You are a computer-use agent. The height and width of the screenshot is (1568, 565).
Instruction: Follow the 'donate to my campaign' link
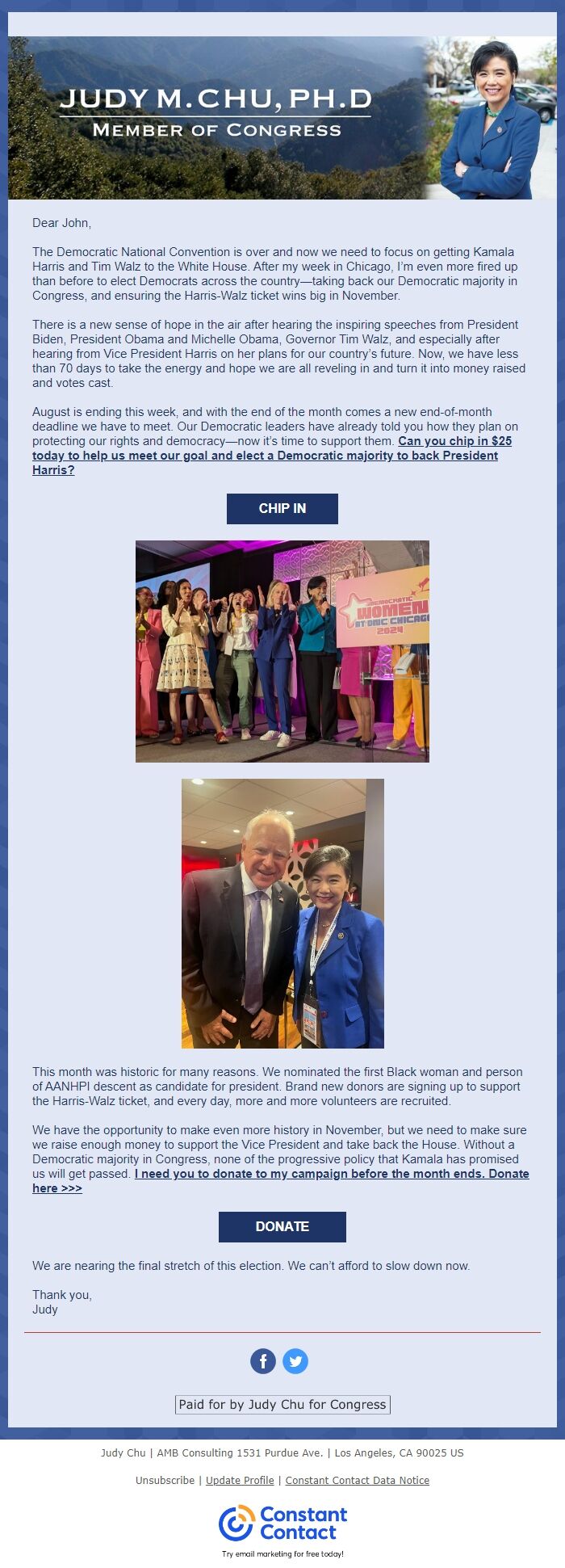pyautogui.click(x=331, y=1174)
